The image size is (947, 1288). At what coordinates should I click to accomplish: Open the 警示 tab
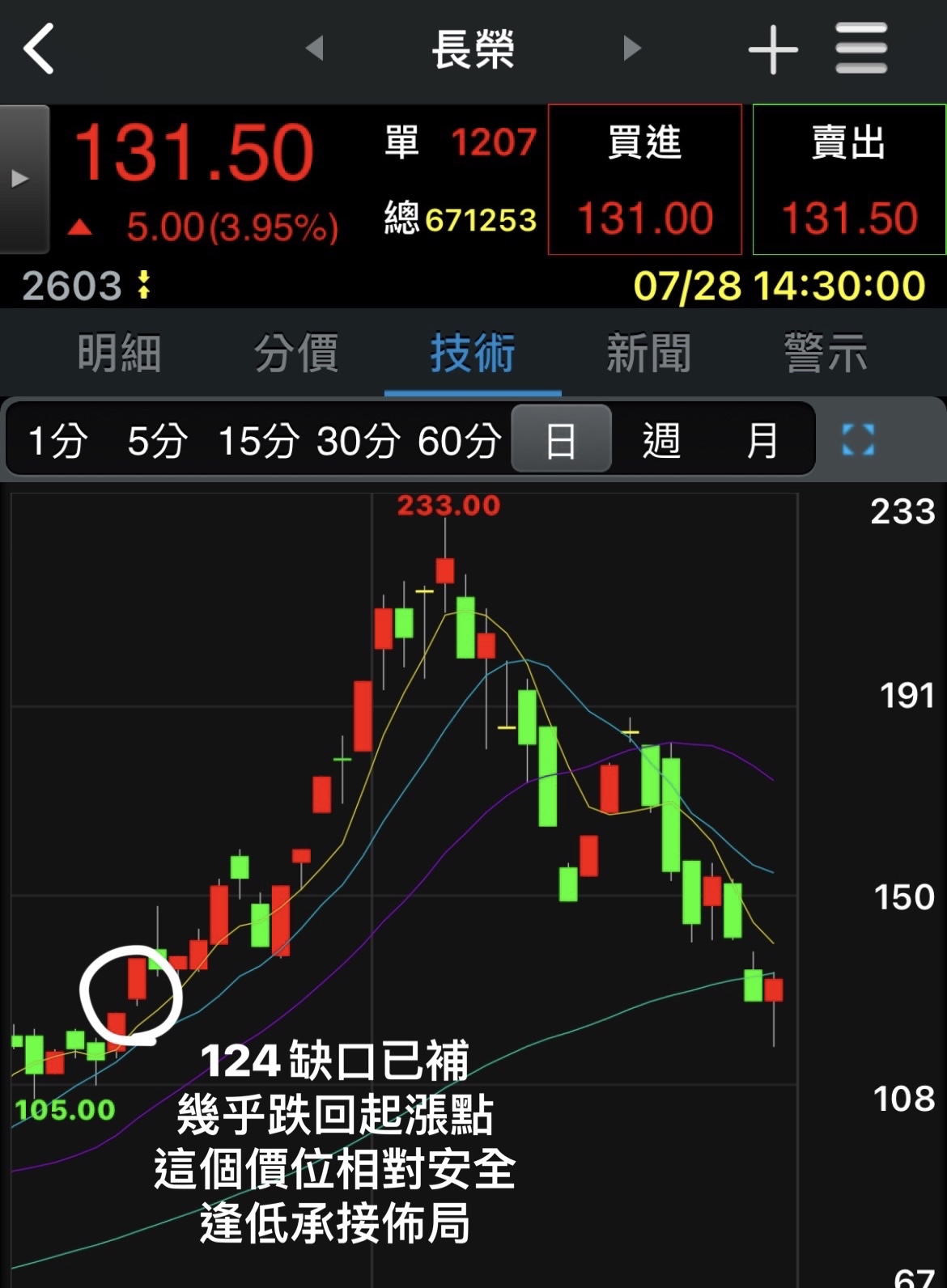[826, 354]
